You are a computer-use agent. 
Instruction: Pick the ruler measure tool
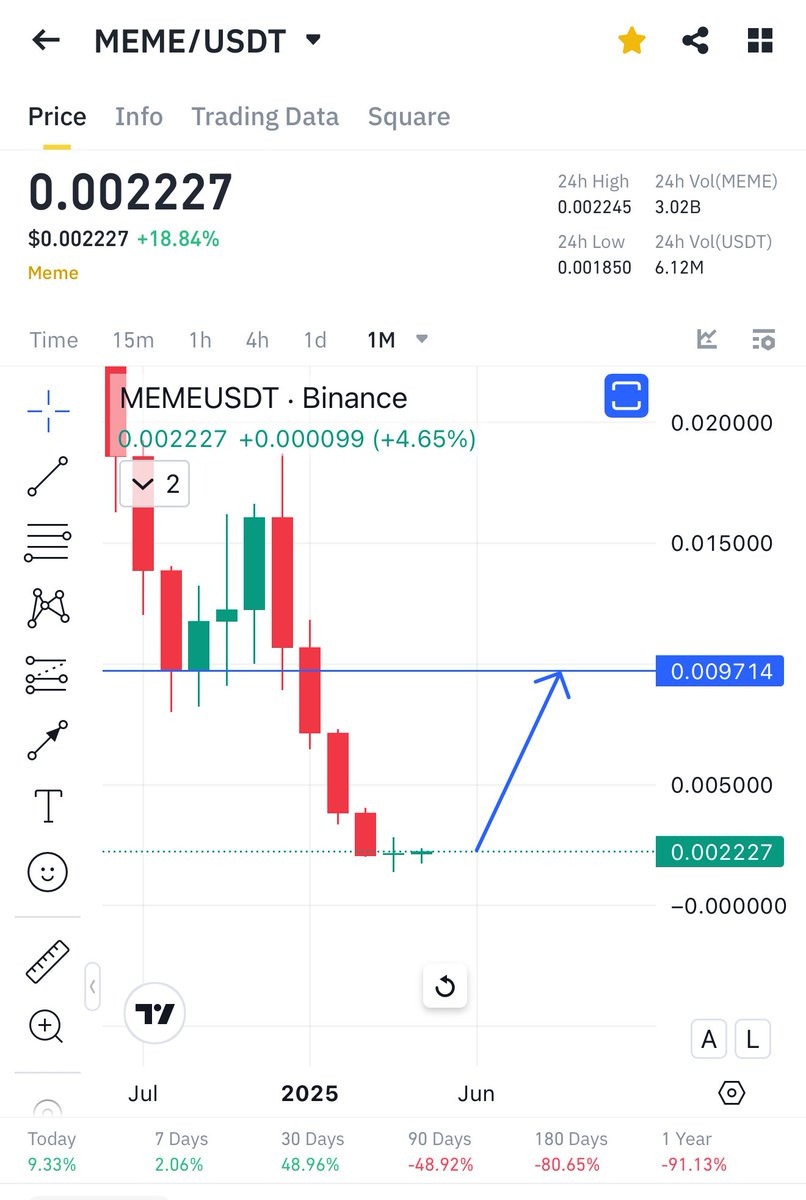pyautogui.click(x=48, y=961)
